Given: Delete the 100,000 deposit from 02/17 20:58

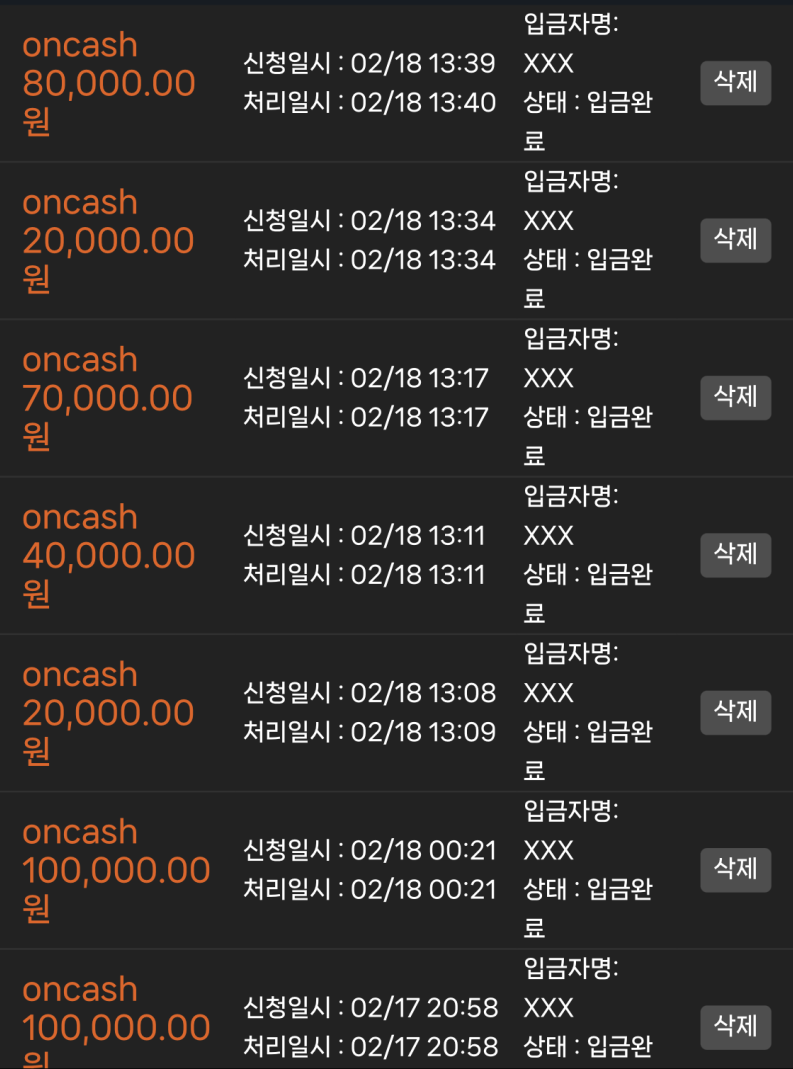Looking at the screenshot, I should [735, 1026].
